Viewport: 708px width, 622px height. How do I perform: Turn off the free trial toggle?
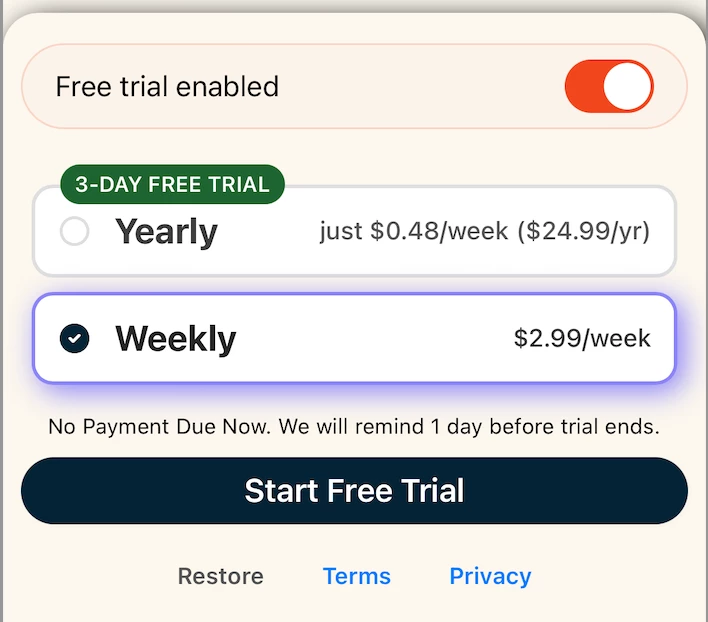608,86
